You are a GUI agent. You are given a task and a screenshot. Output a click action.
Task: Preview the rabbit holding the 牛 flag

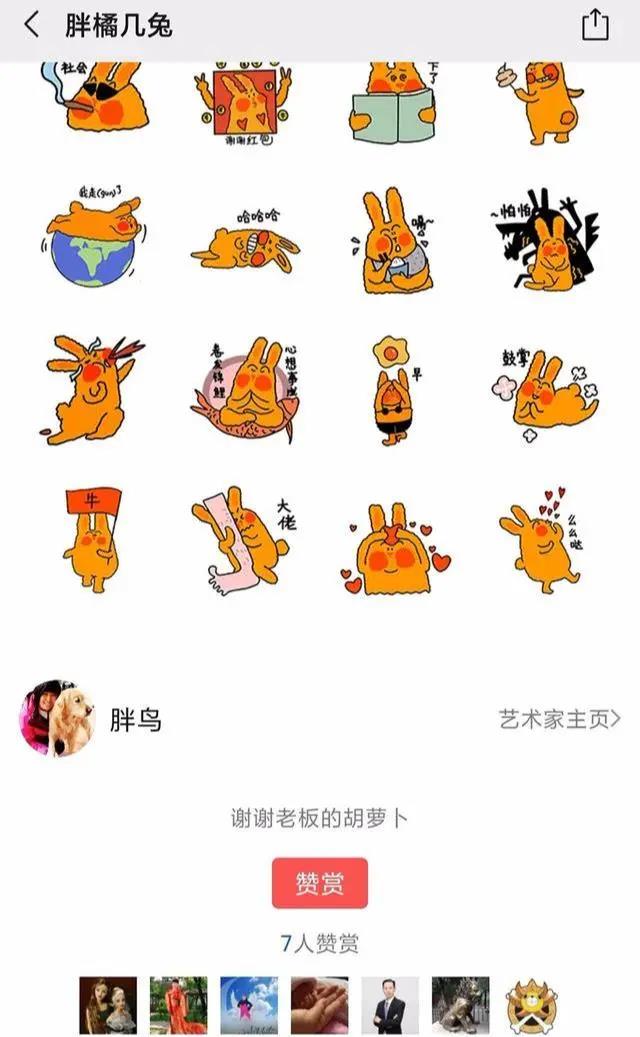pos(92,538)
